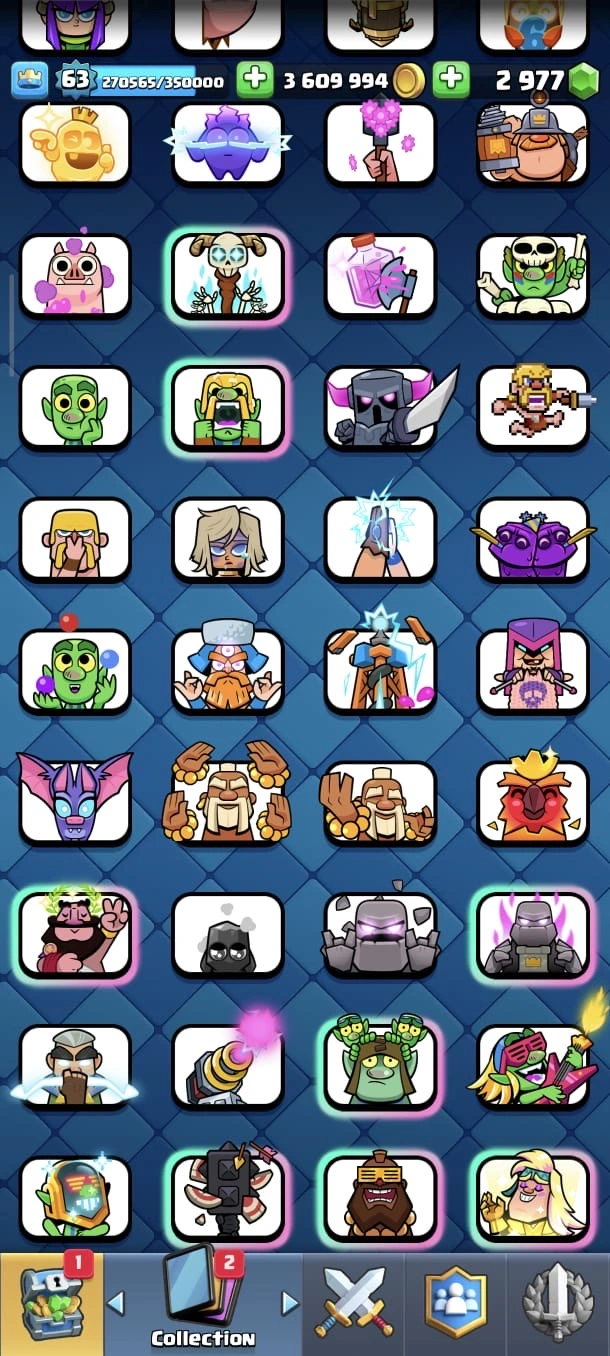Open the Collection tab

point(203,1301)
